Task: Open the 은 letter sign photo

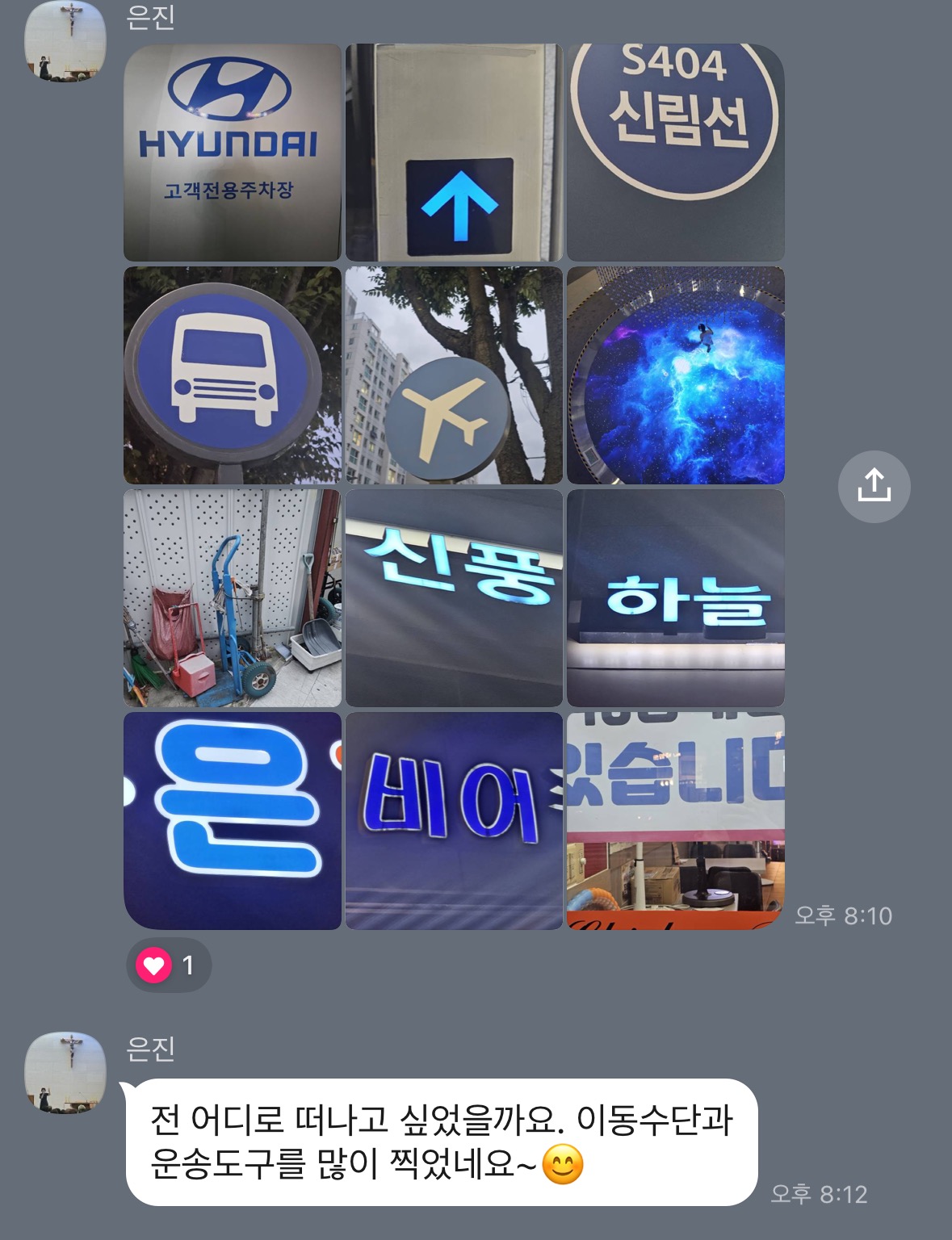Action: click(233, 821)
